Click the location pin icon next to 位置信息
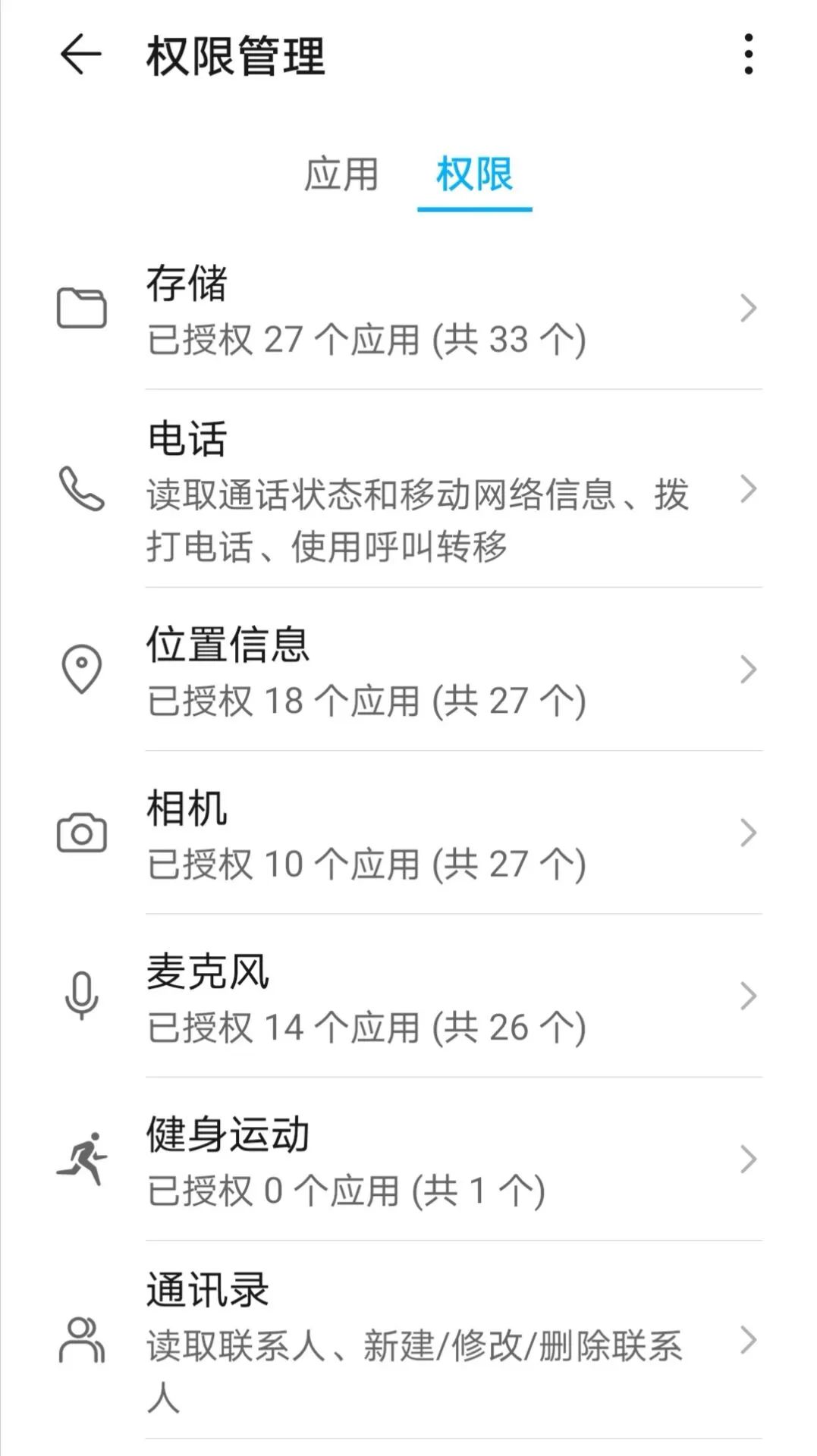The width and height of the screenshot is (817, 1456). 81,667
